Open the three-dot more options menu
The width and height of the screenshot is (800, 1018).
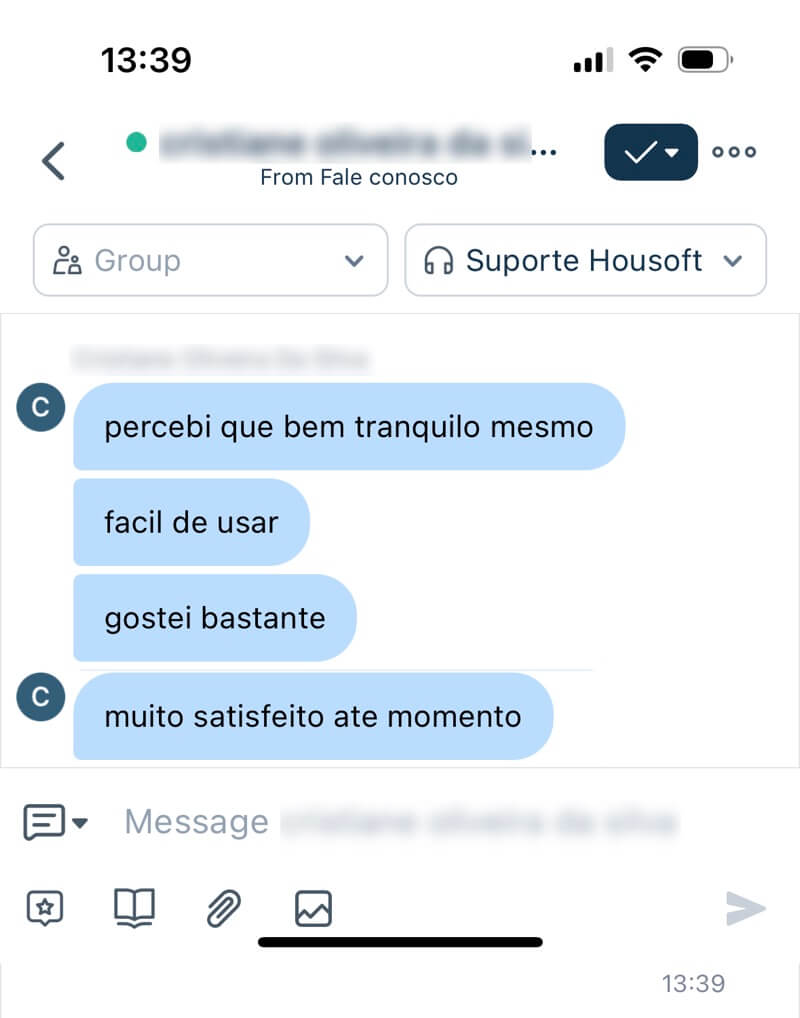click(x=734, y=152)
